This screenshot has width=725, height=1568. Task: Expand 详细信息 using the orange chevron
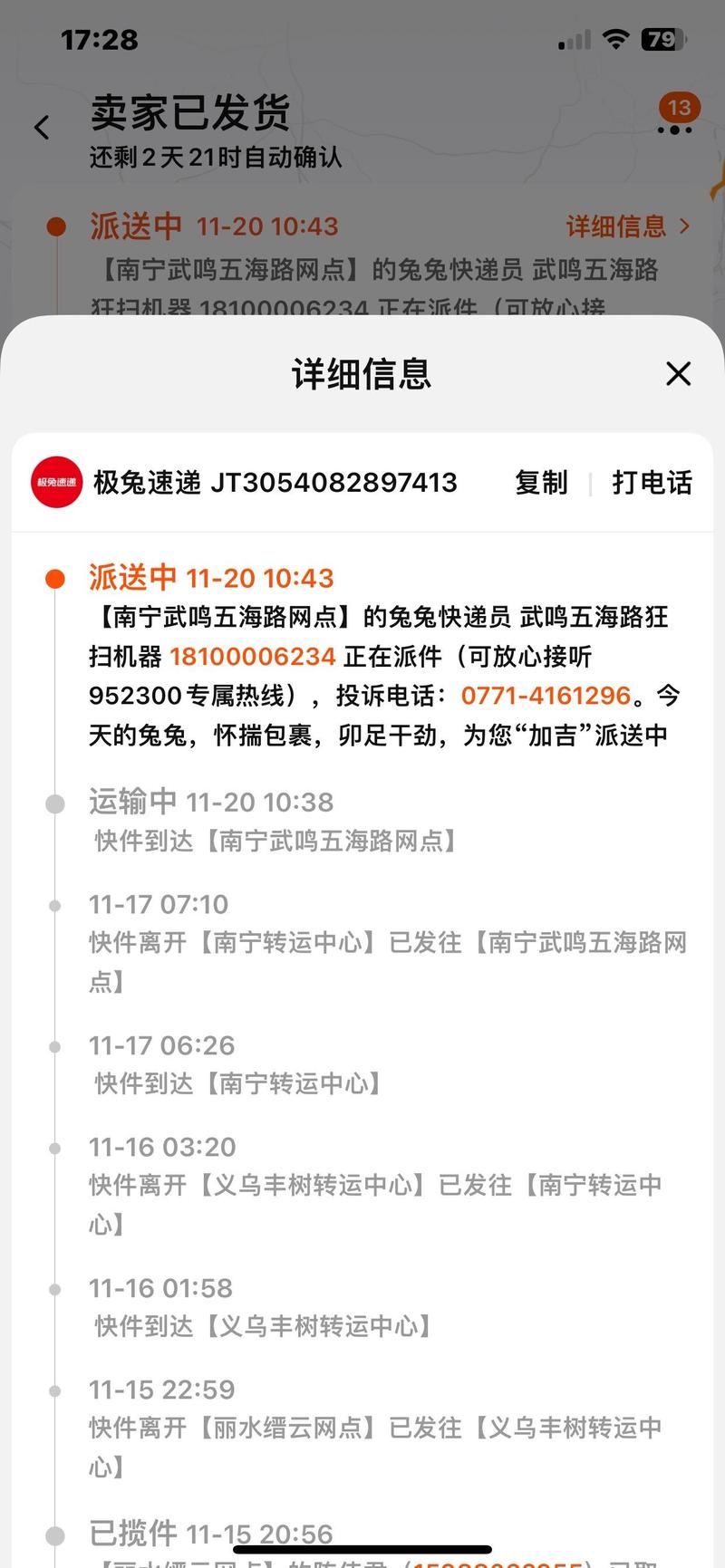pos(686,226)
